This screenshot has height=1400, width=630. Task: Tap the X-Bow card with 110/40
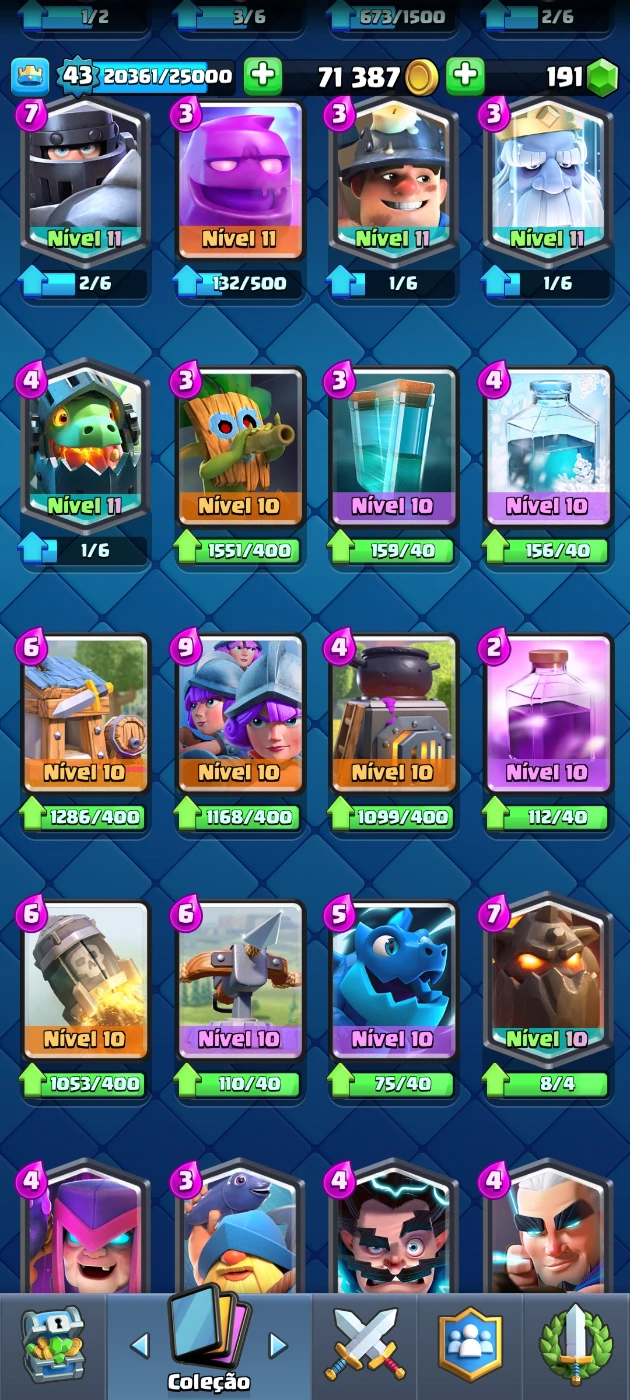click(x=239, y=980)
